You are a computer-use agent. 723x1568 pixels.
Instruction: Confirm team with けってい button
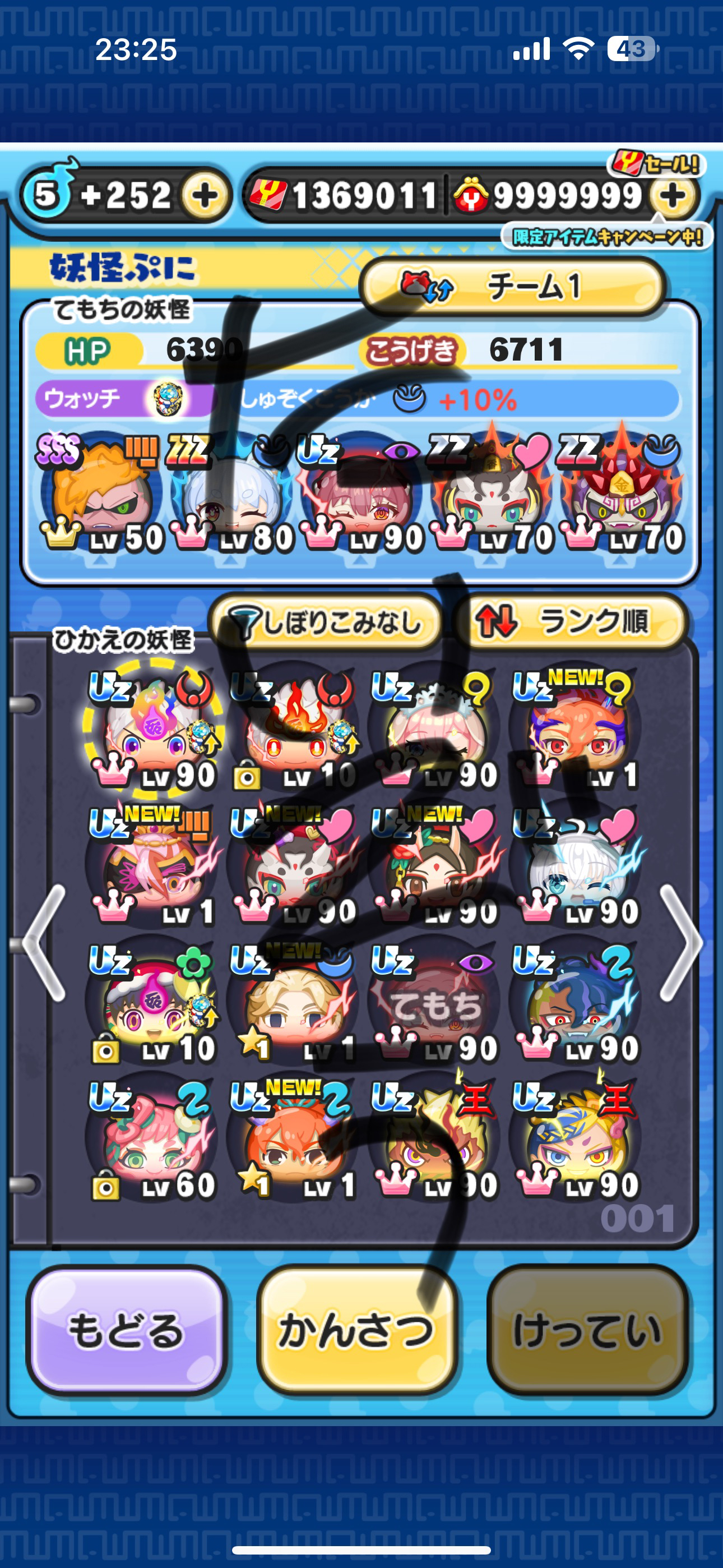tap(587, 1330)
